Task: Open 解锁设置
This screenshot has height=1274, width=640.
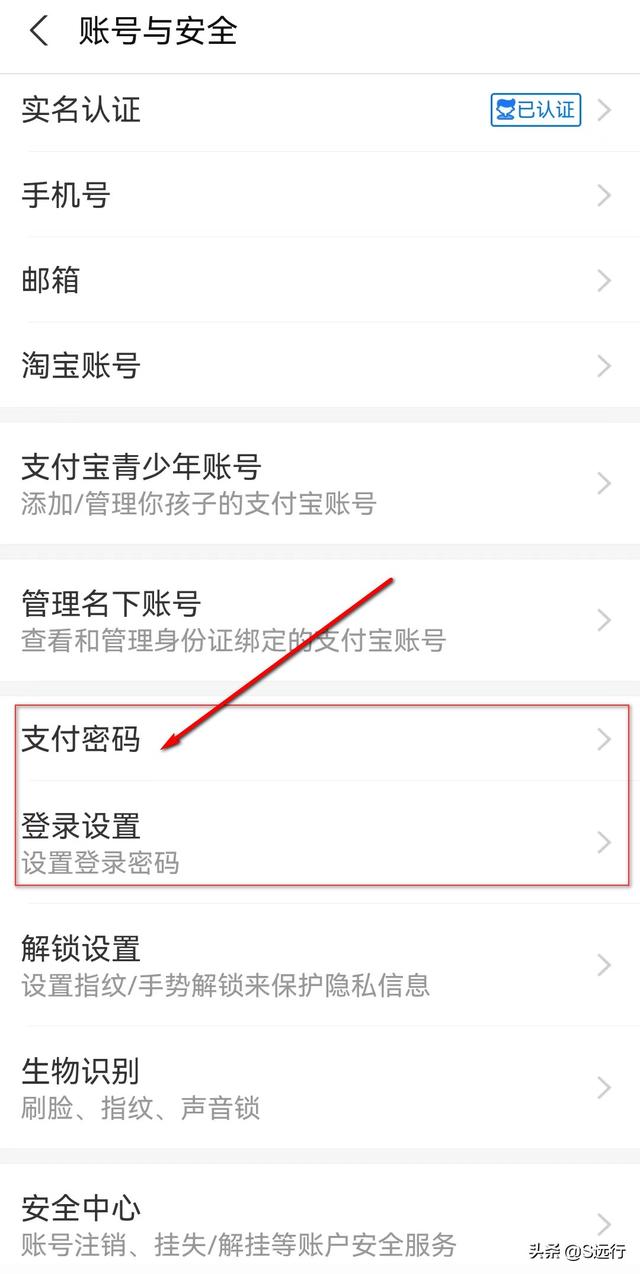Action: tap(320, 965)
